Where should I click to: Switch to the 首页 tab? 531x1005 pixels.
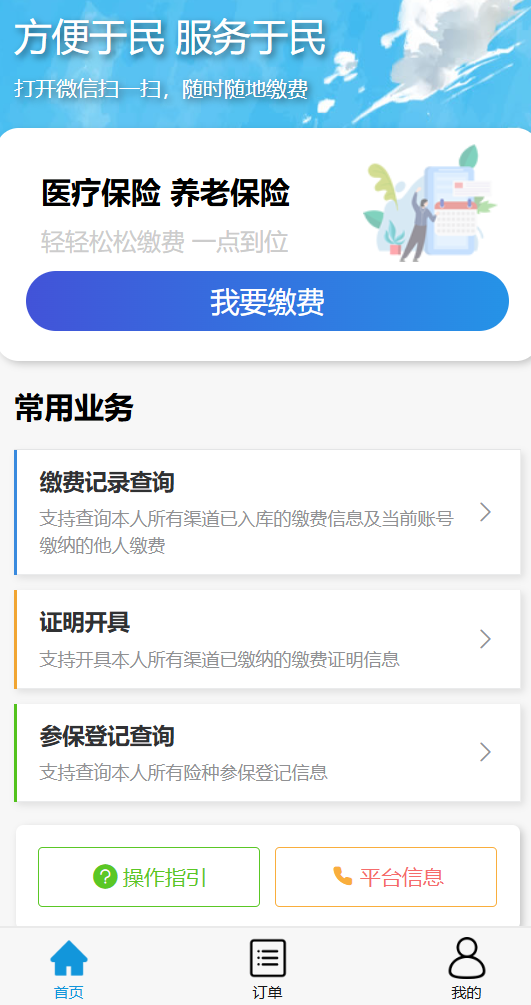tap(69, 969)
